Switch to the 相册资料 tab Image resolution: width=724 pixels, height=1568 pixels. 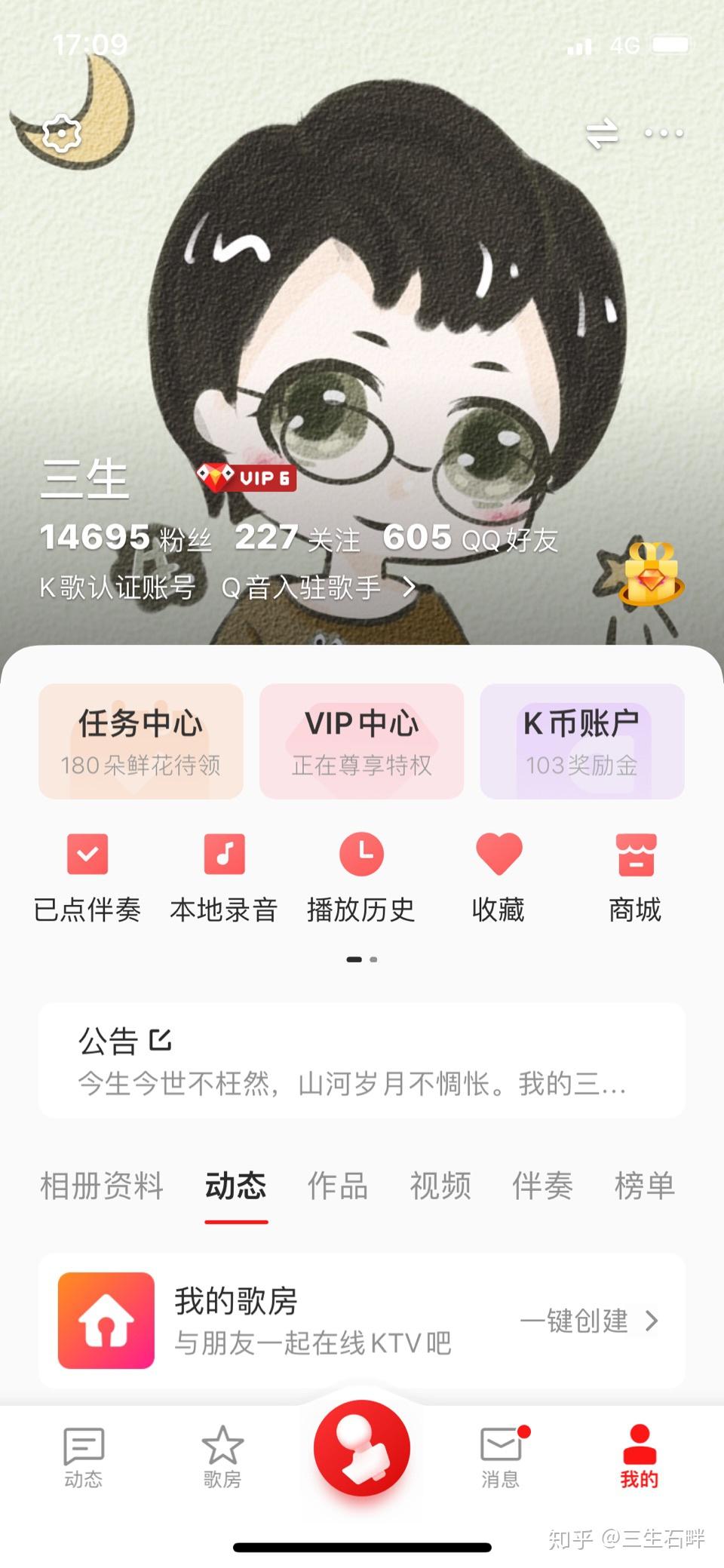(102, 1186)
